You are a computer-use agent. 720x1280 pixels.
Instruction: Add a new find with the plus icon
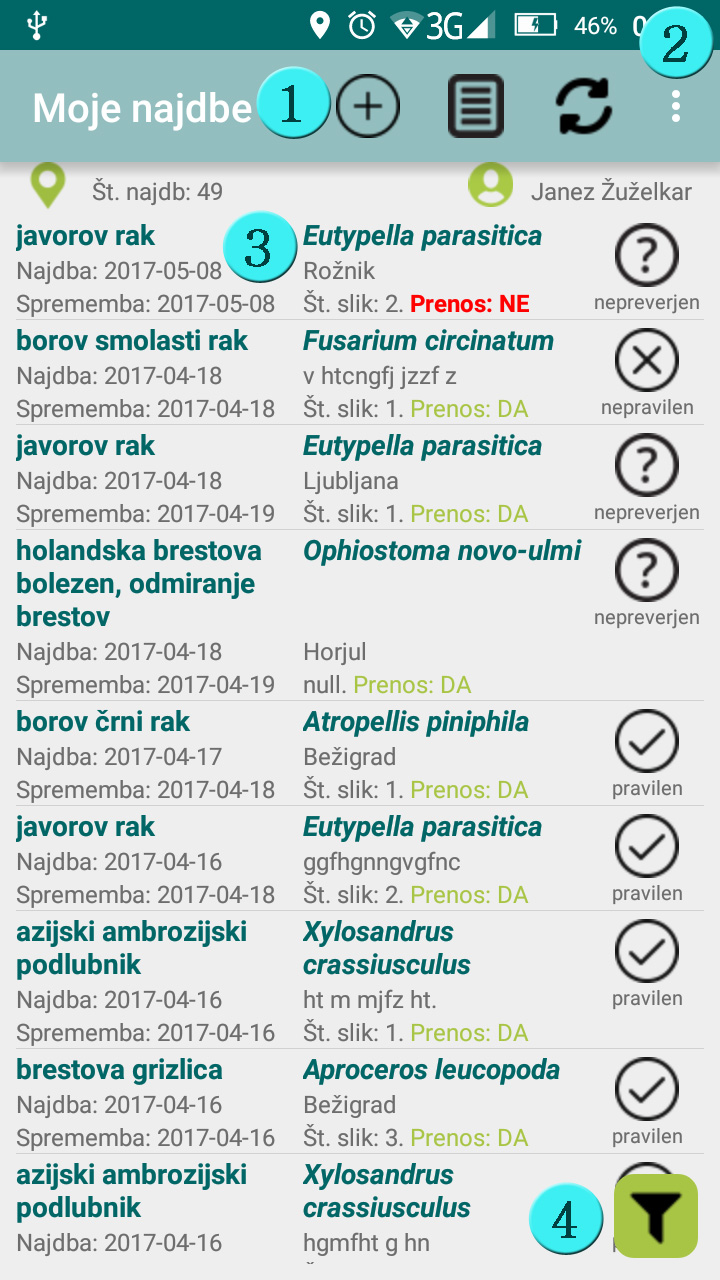(367, 105)
